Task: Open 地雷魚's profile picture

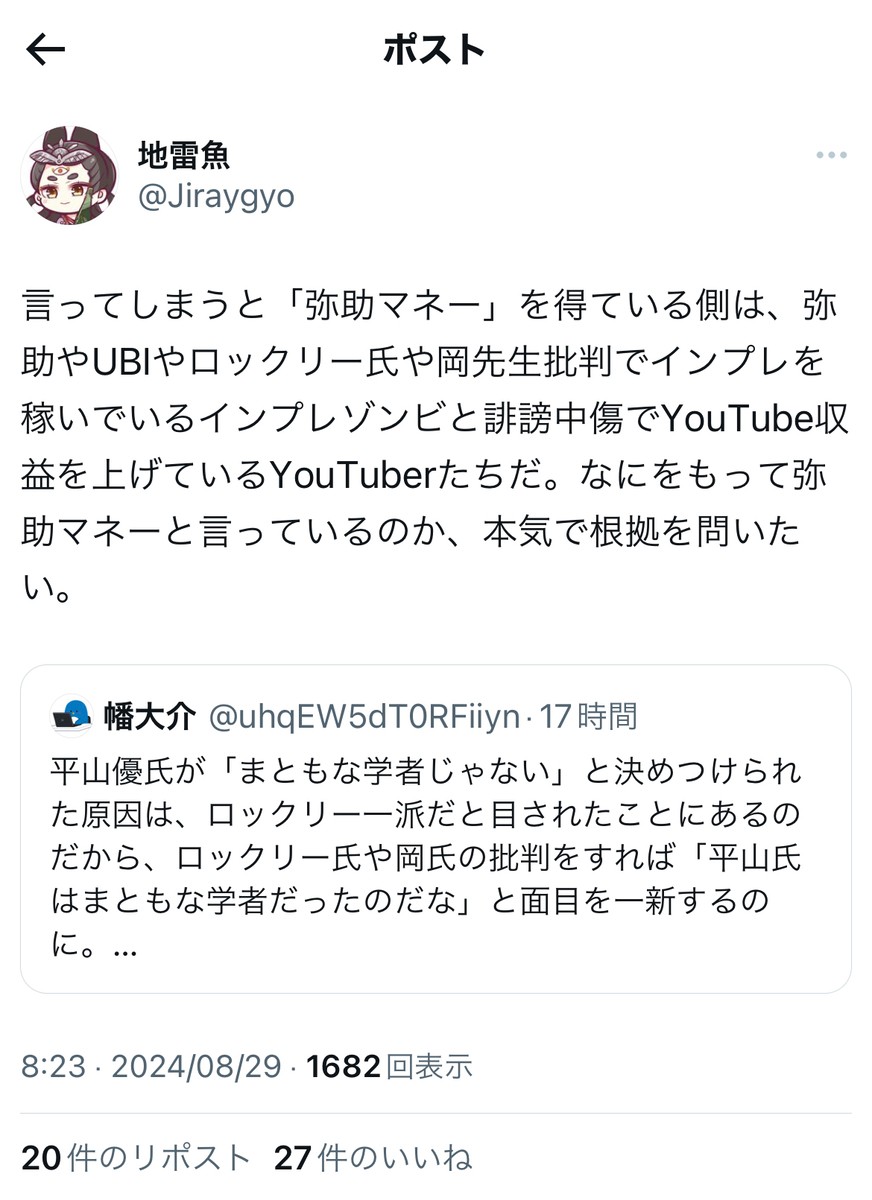Action: point(69,175)
